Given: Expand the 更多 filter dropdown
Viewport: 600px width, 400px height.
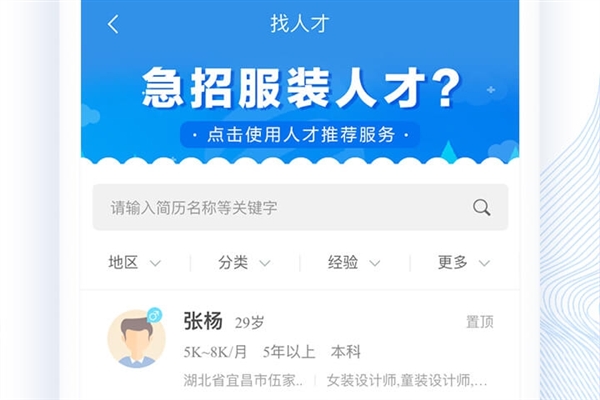Looking at the screenshot, I should click(464, 263).
